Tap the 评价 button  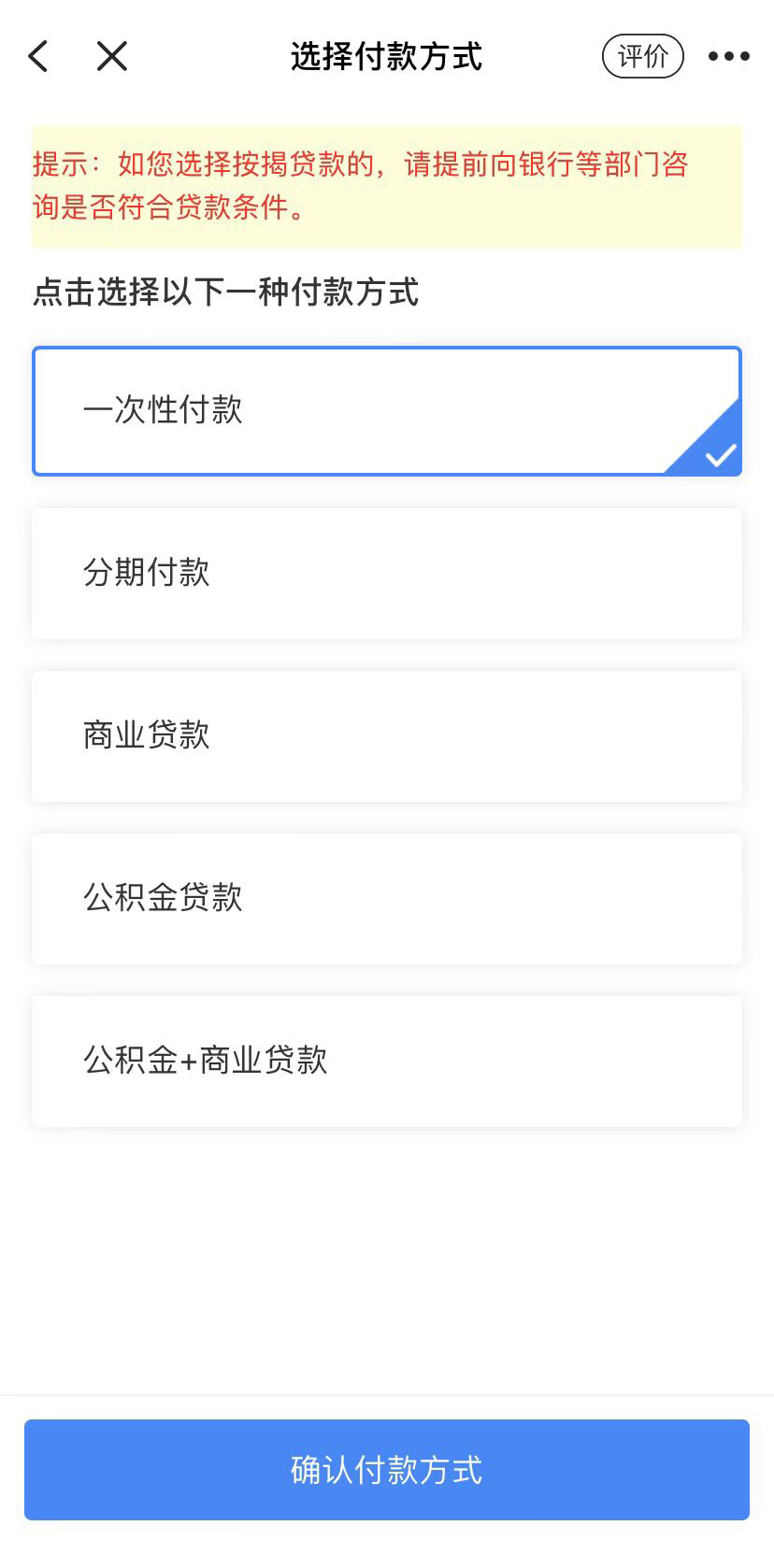coord(643,57)
